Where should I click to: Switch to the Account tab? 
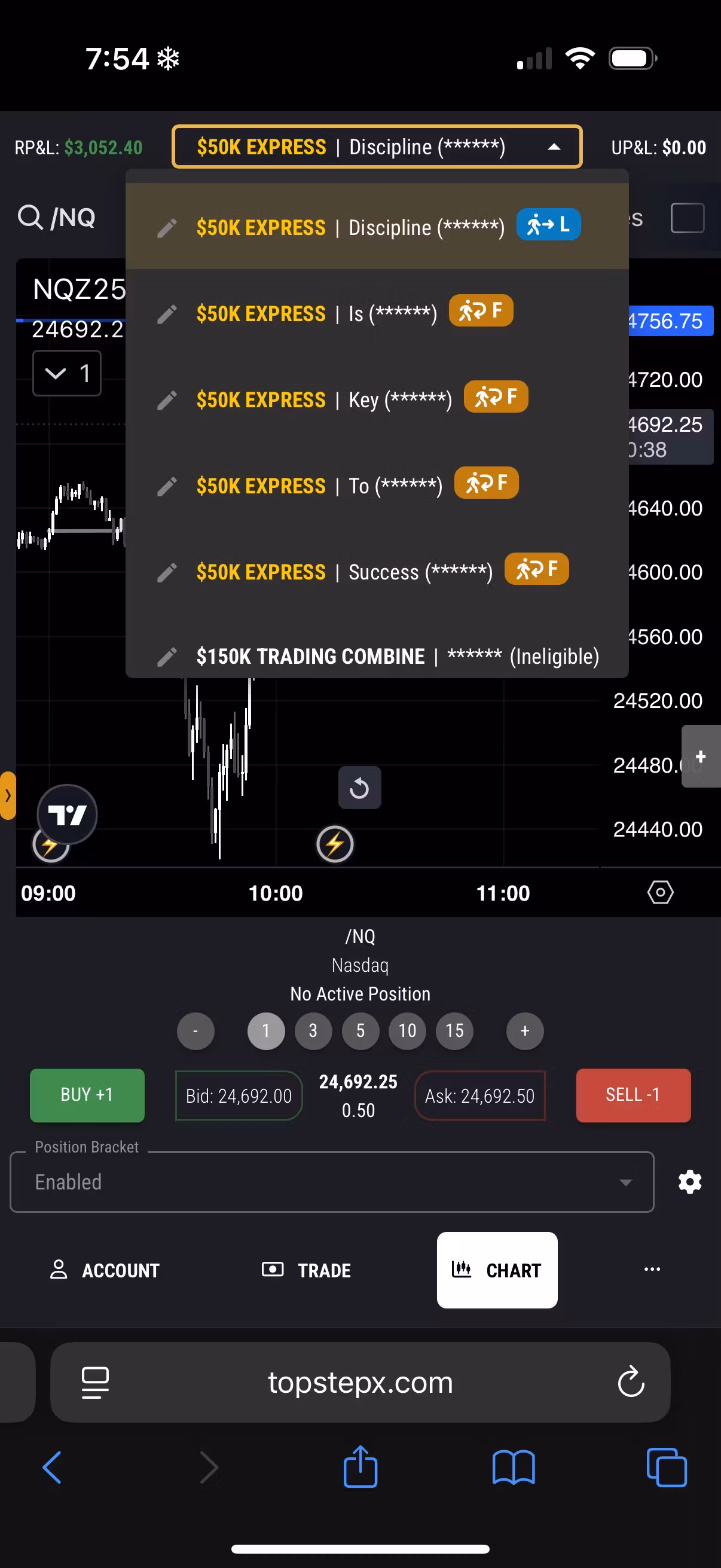point(105,1270)
